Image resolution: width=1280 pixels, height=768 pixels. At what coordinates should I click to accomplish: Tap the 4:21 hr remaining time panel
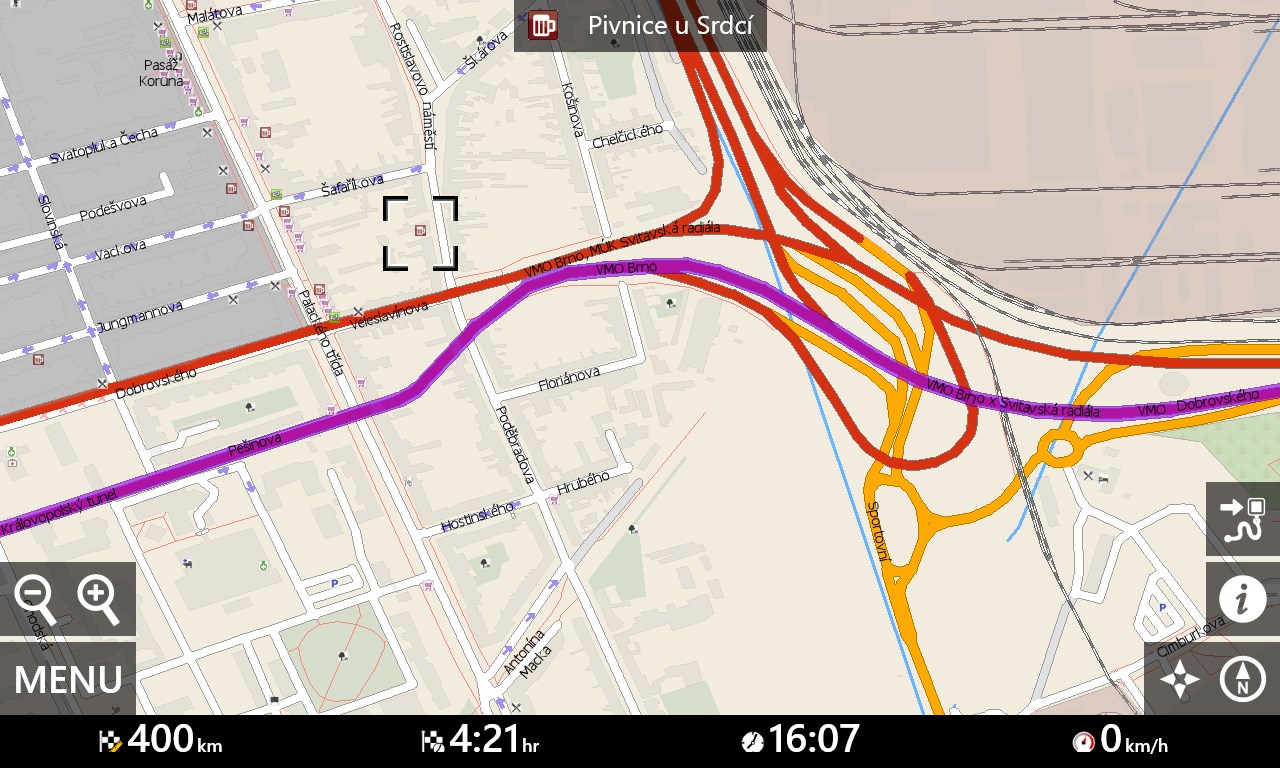480,741
